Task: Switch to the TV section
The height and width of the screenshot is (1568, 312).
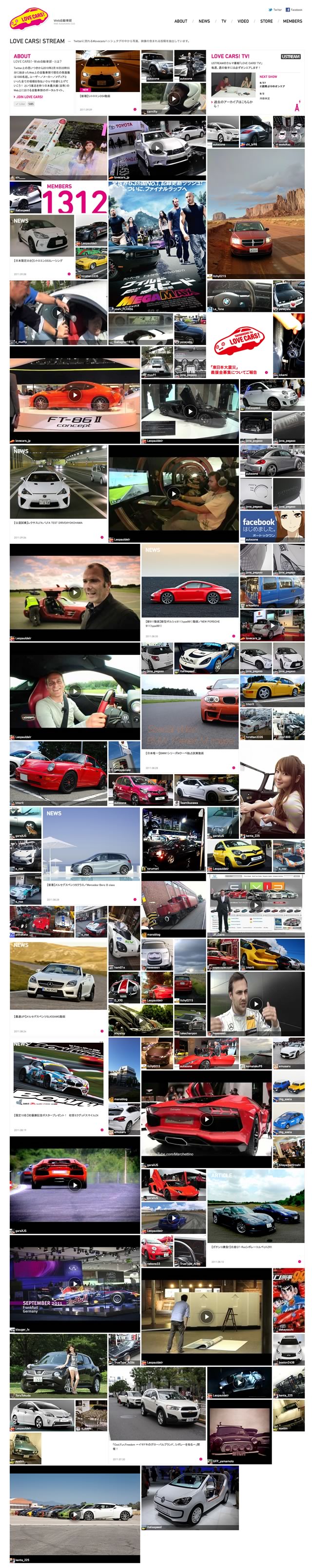Action: coord(224,21)
